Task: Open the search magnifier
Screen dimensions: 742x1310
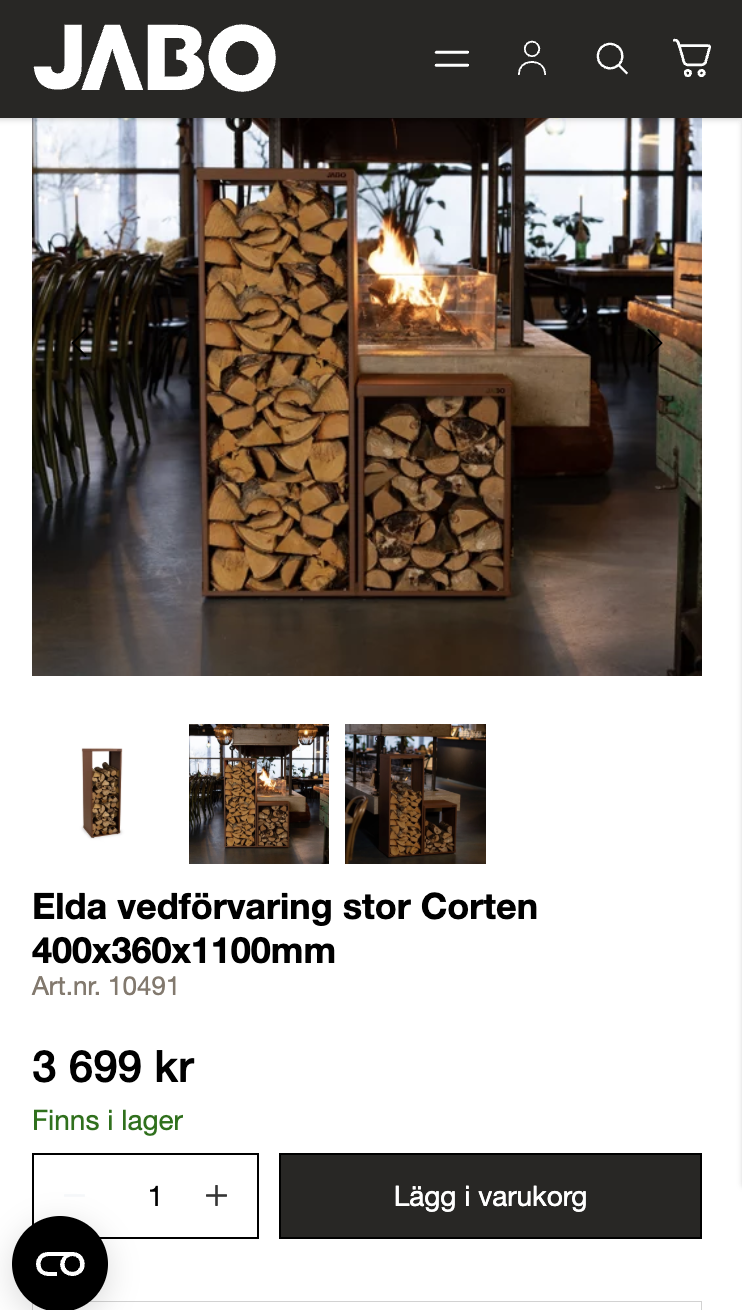Action: pos(612,59)
